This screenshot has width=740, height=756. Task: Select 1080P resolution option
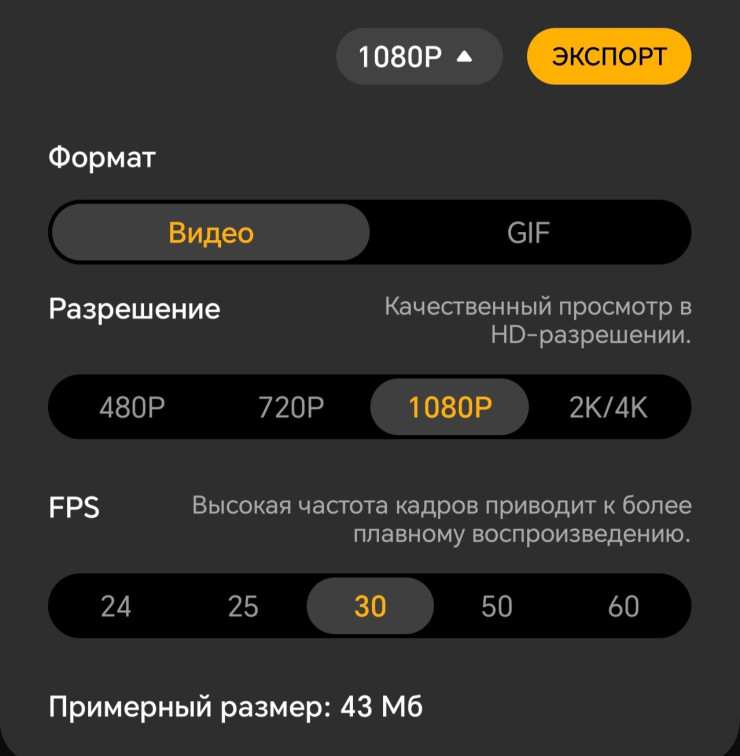click(x=450, y=408)
